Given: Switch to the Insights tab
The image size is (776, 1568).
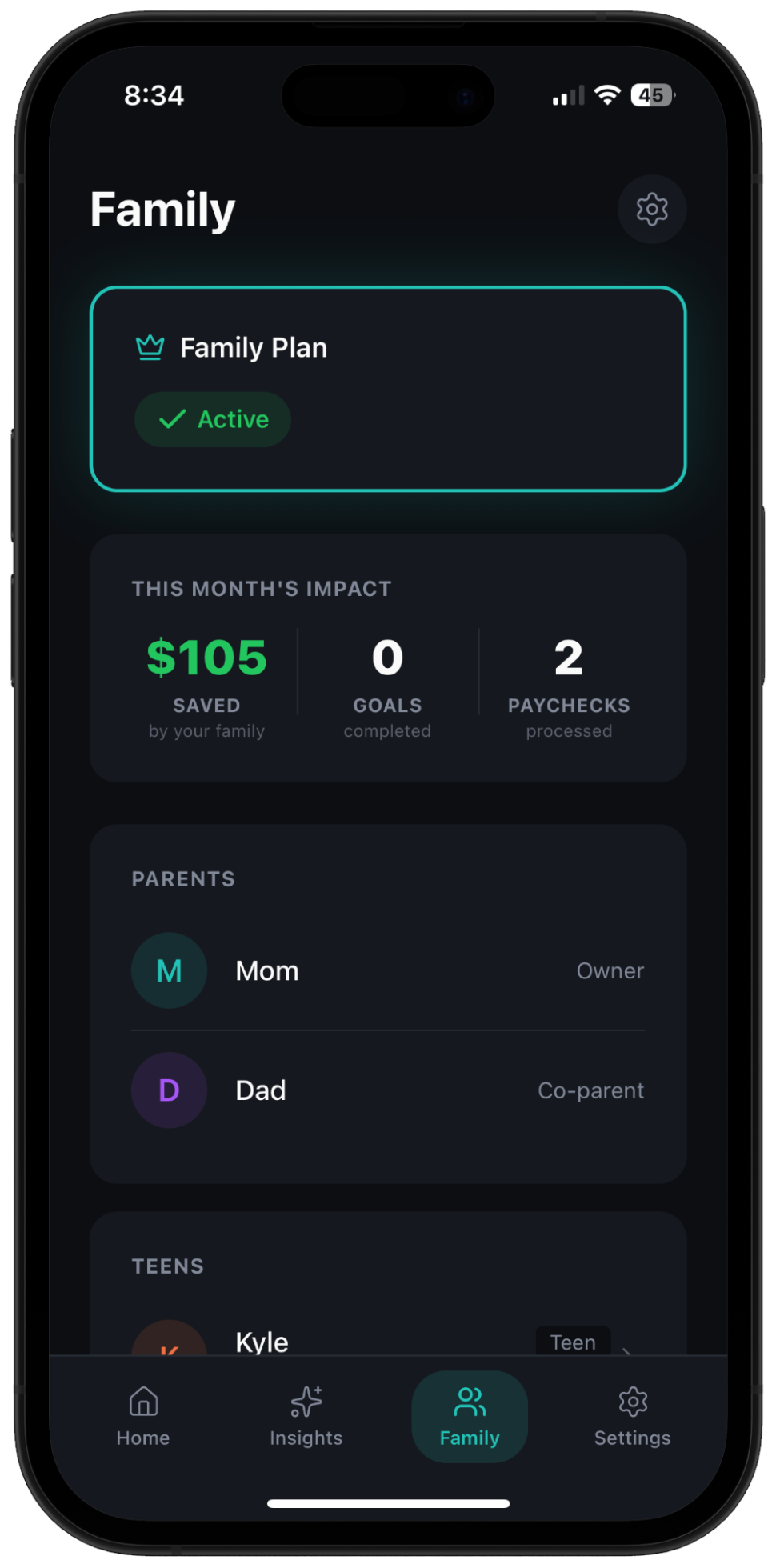Looking at the screenshot, I should (306, 1417).
